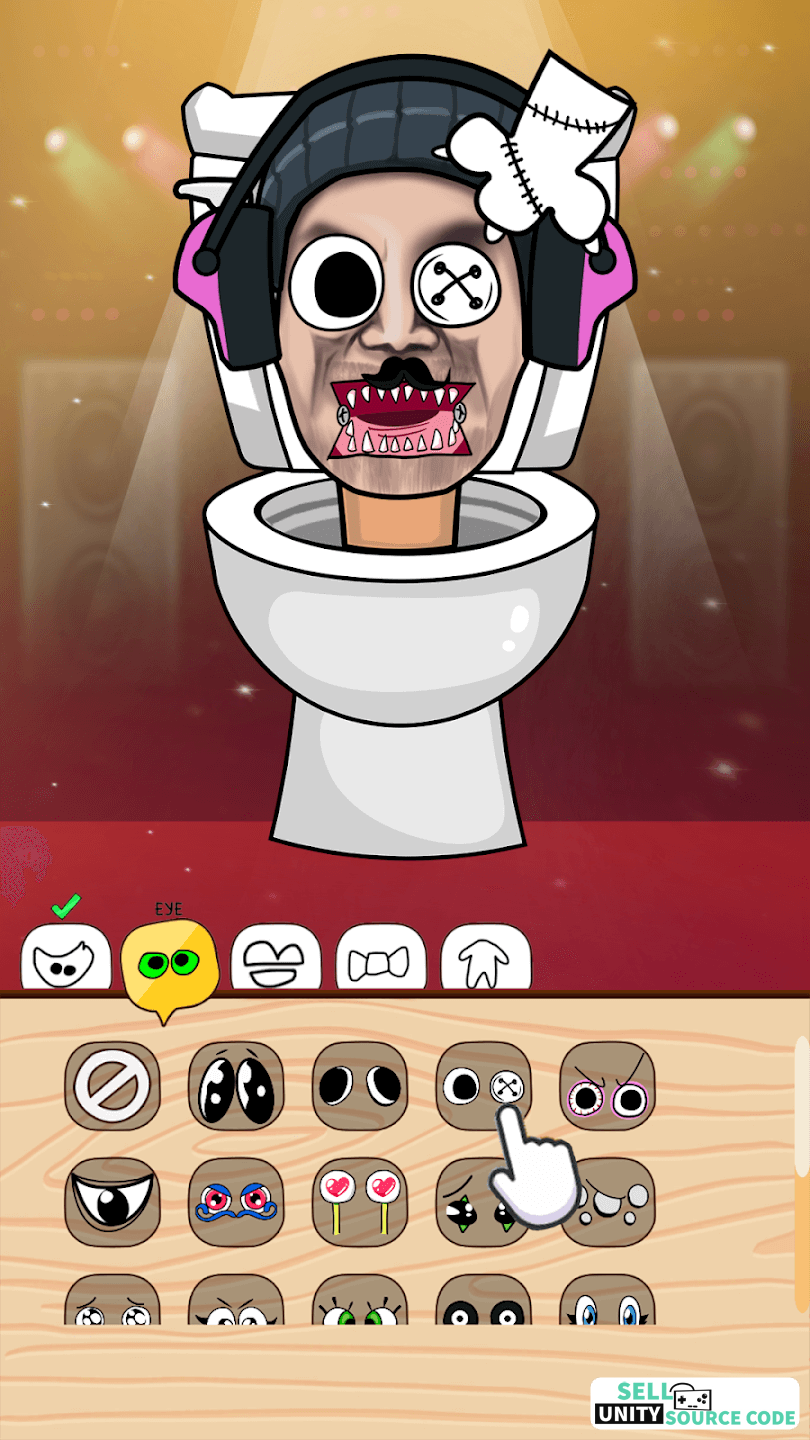Select the button-eye pair option
The width and height of the screenshot is (810, 1440).
484,1086
